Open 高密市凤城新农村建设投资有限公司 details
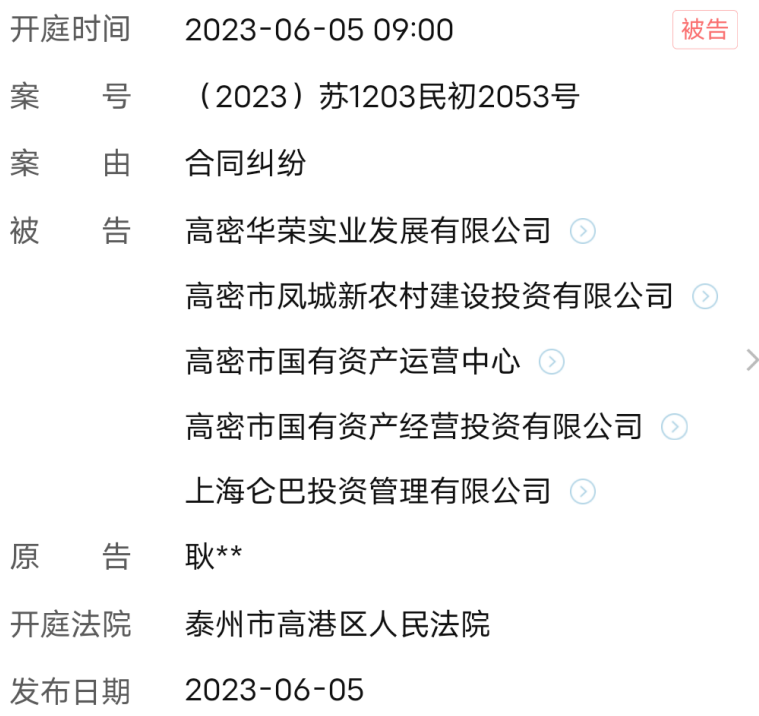759x716 pixels. [705, 296]
